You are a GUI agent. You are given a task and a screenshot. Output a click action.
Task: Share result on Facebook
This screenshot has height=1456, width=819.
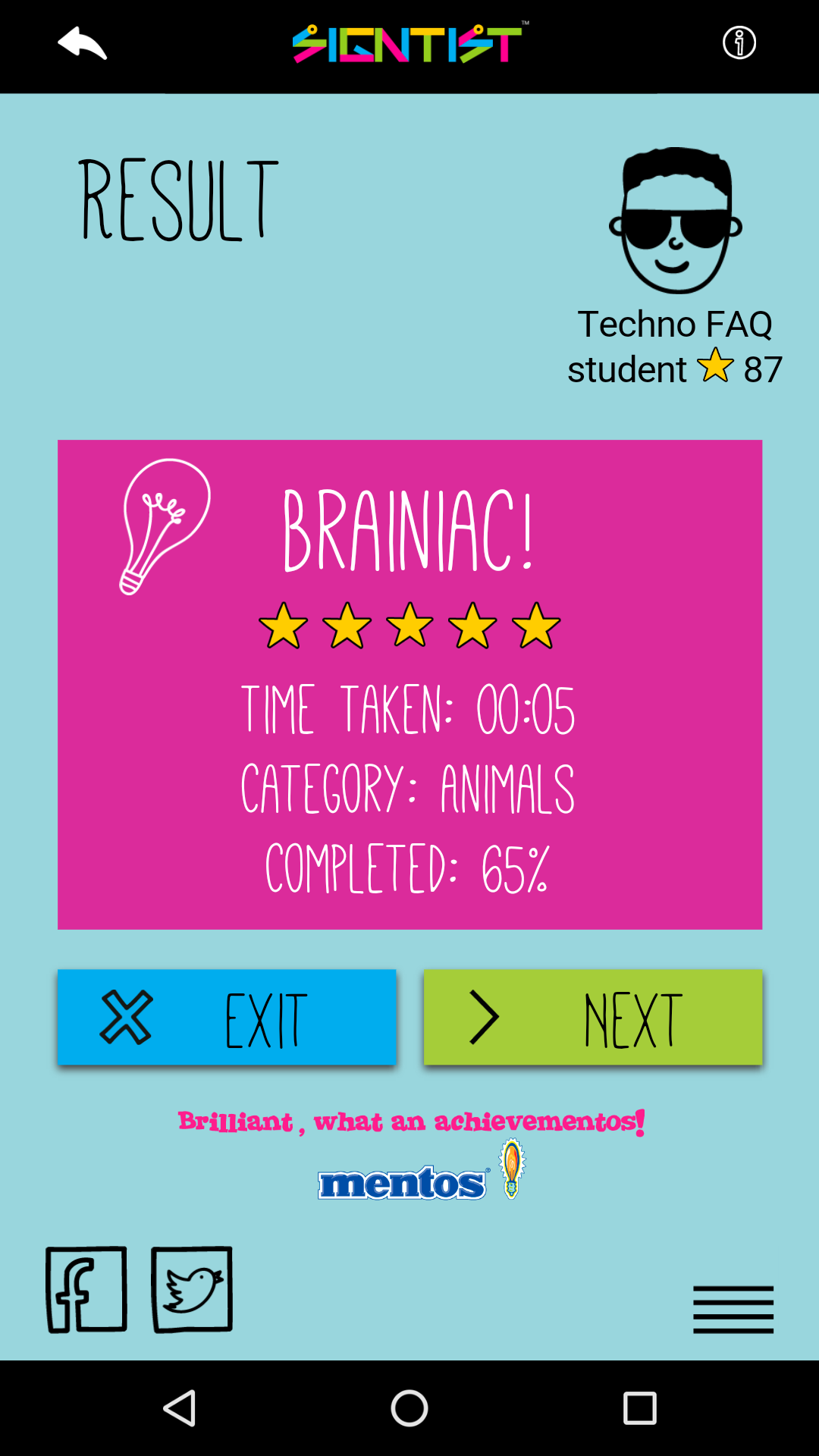click(86, 1289)
